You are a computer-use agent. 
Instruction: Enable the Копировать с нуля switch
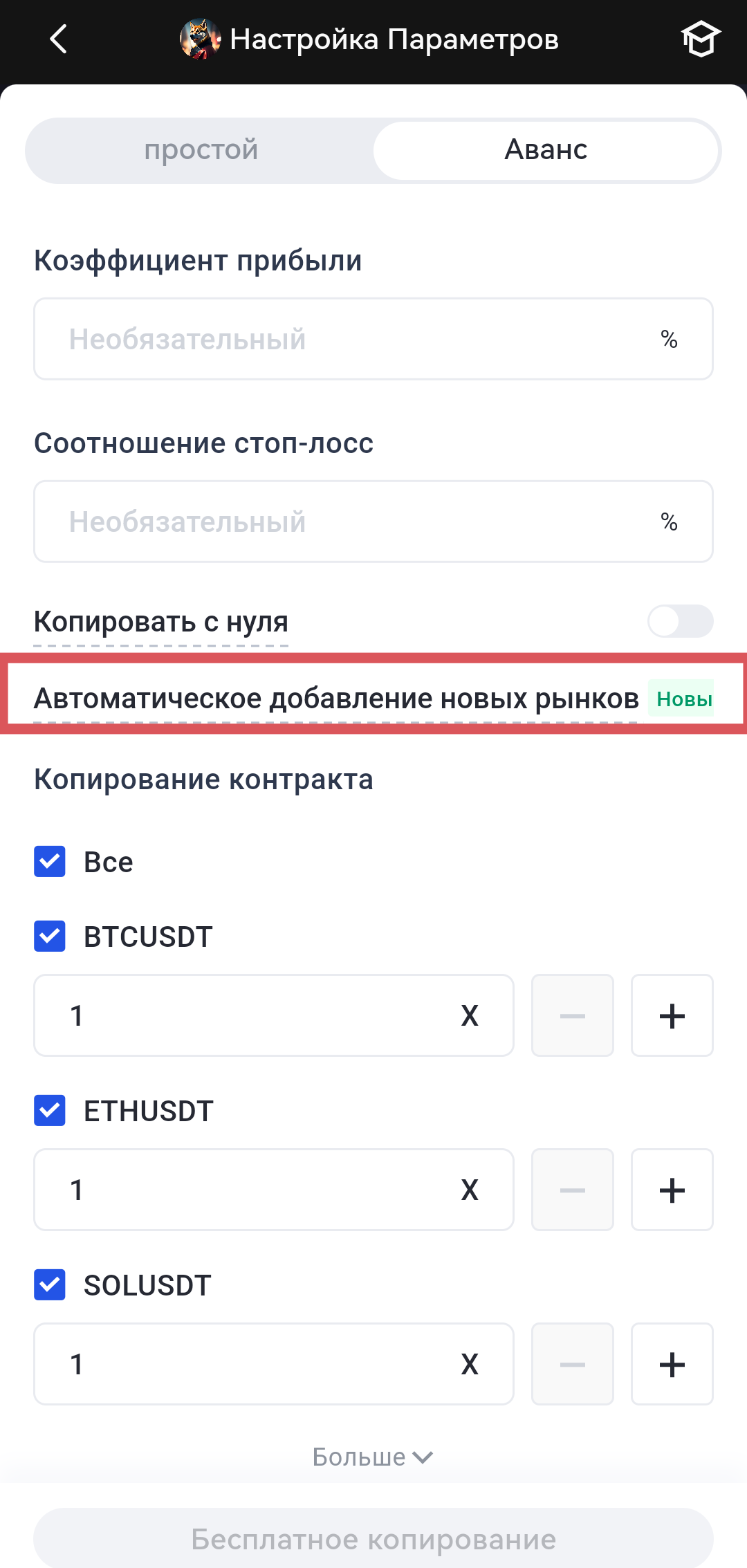[x=680, y=621]
